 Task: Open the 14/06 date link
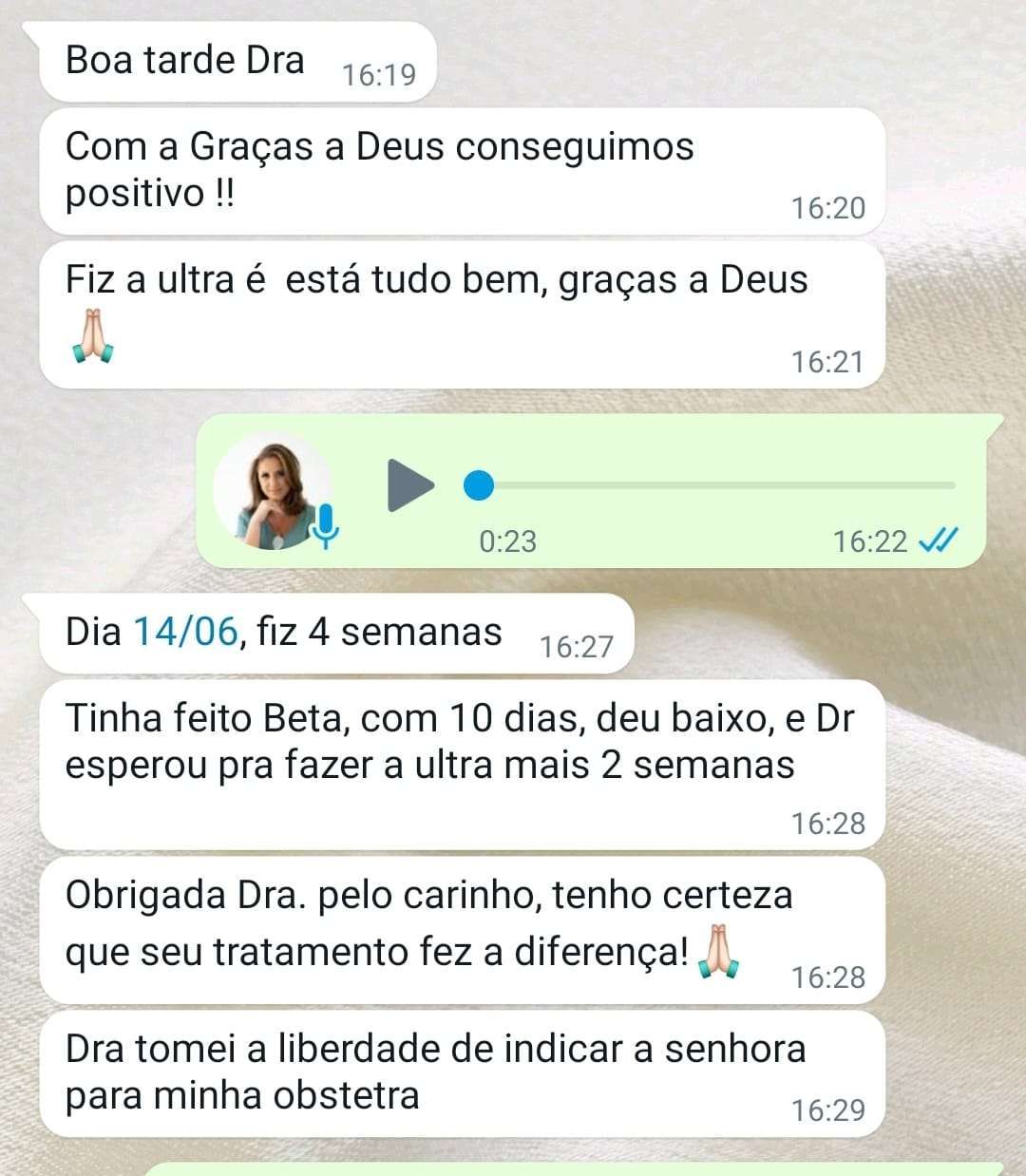click(x=184, y=632)
